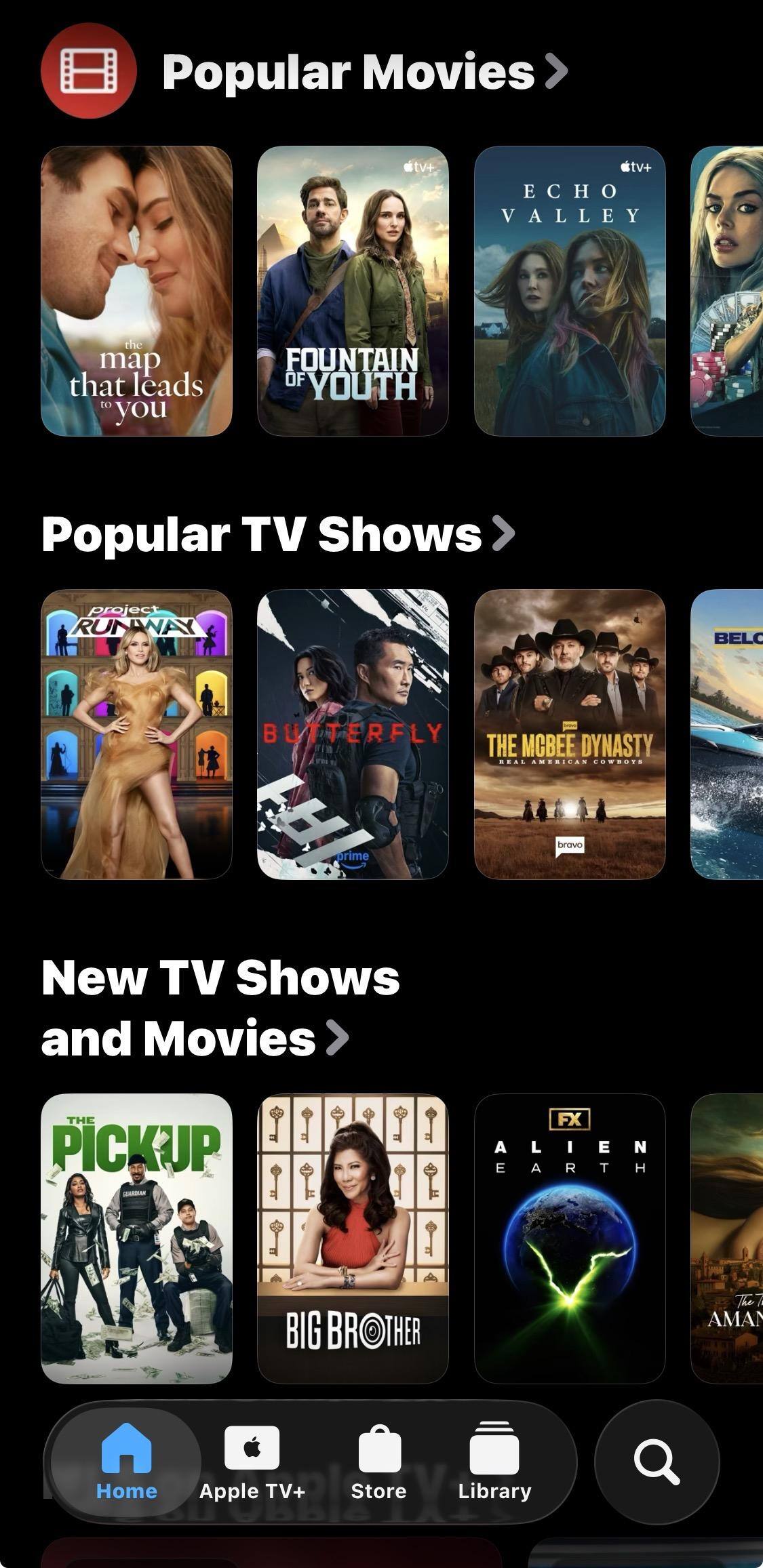Open Alien Earth series

pyautogui.click(x=570, y=1239)
